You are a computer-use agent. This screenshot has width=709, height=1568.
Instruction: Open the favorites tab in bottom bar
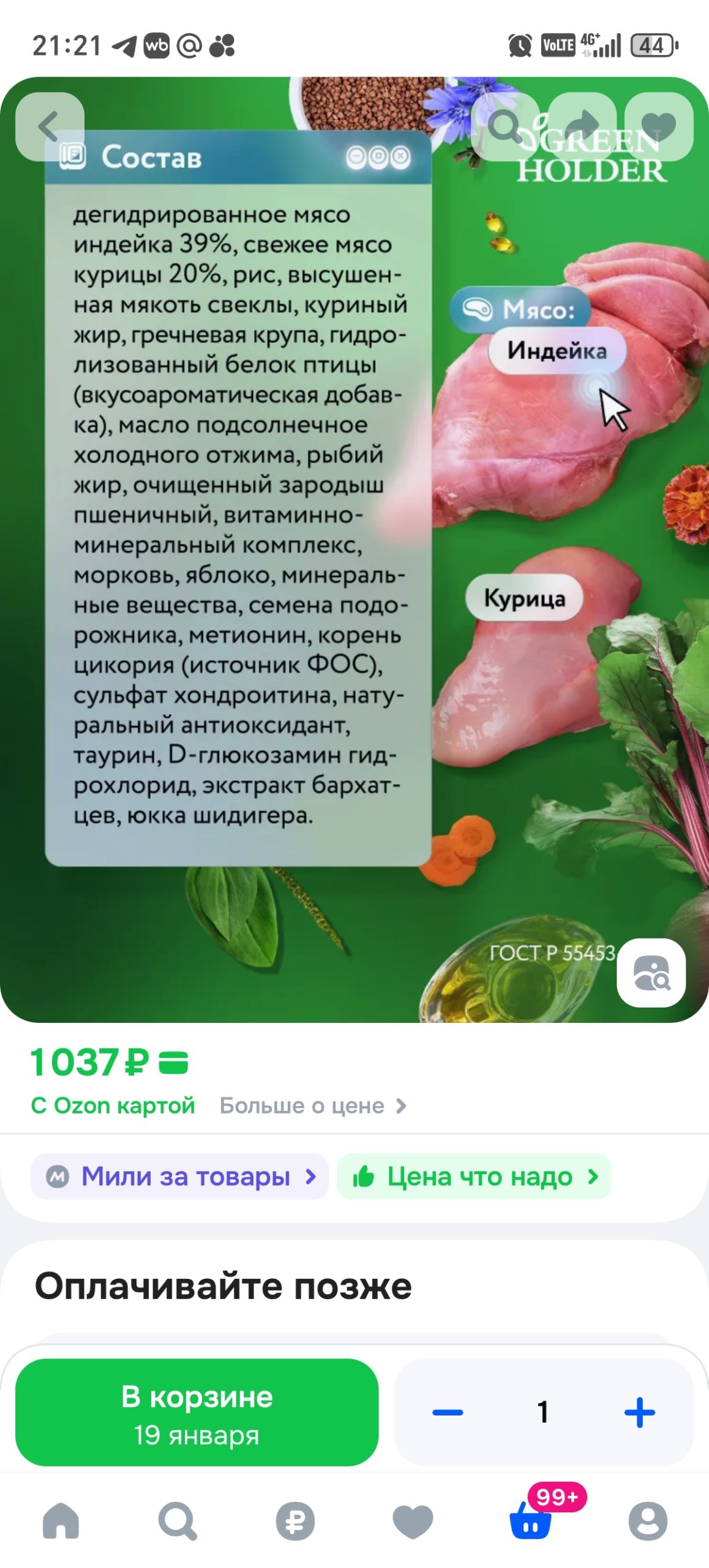[x=413, y=1521]
